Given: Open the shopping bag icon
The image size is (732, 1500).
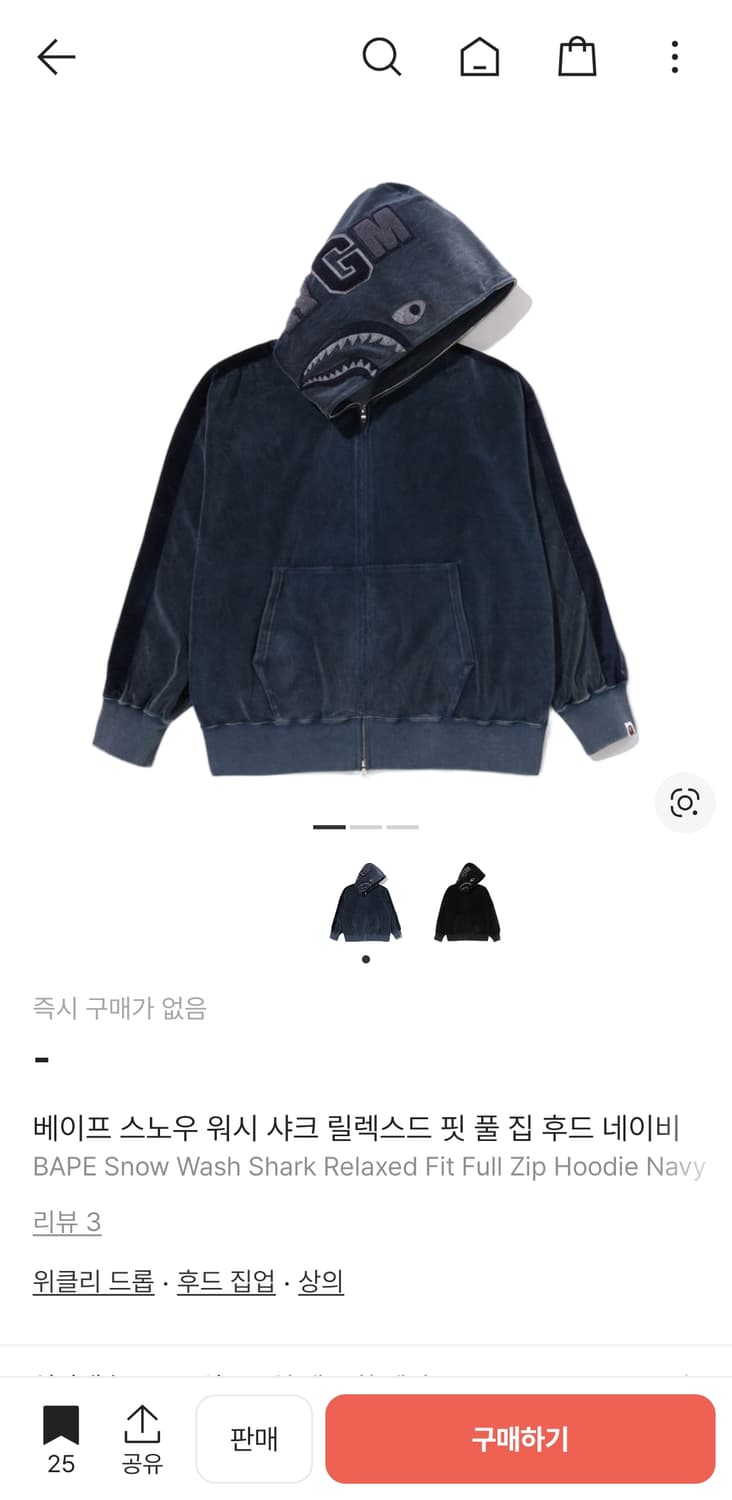Looking at the screenshot, I should click(x=577, y=57).
